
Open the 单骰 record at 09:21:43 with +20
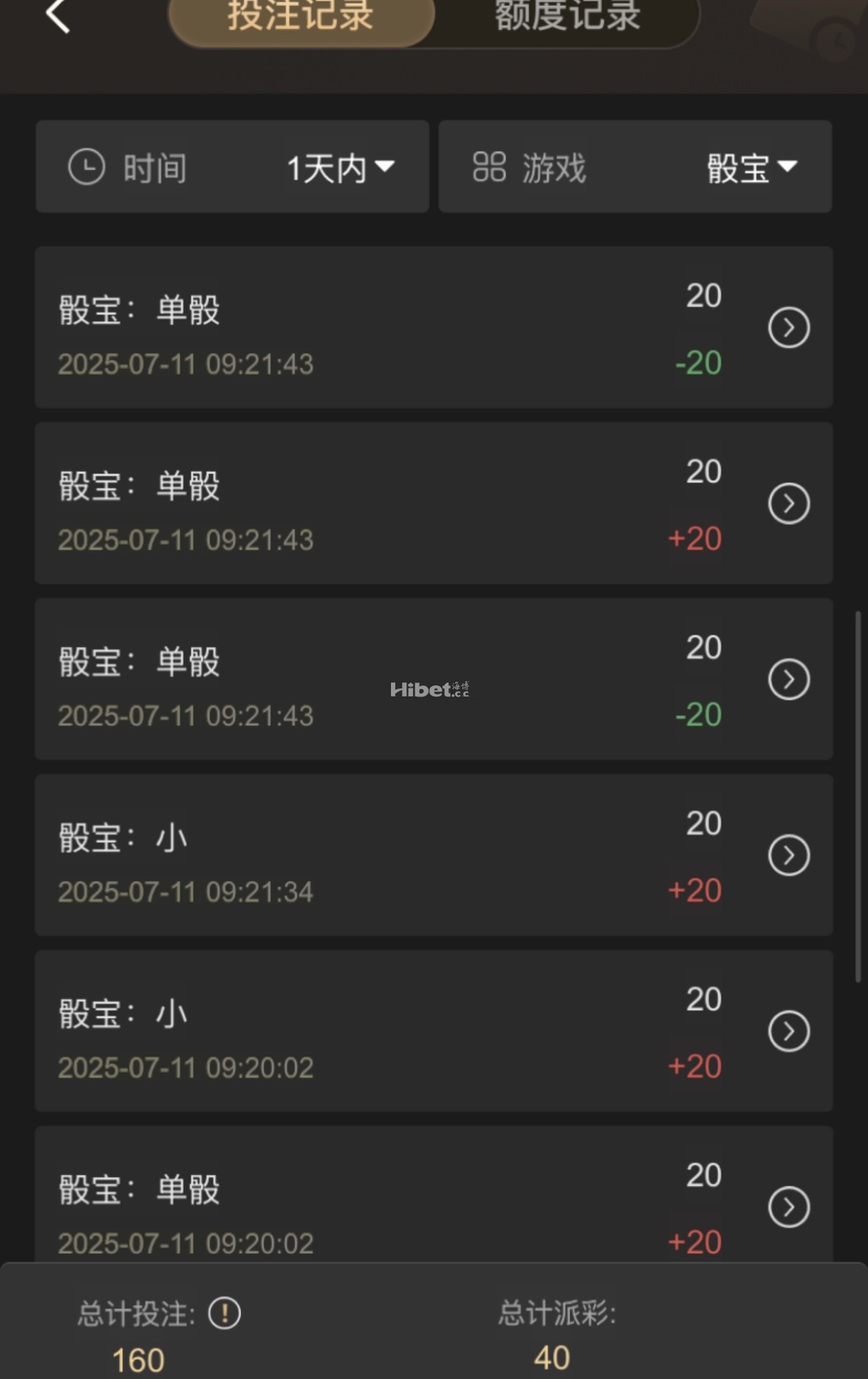pyautogui.click(x=788, y=504)
